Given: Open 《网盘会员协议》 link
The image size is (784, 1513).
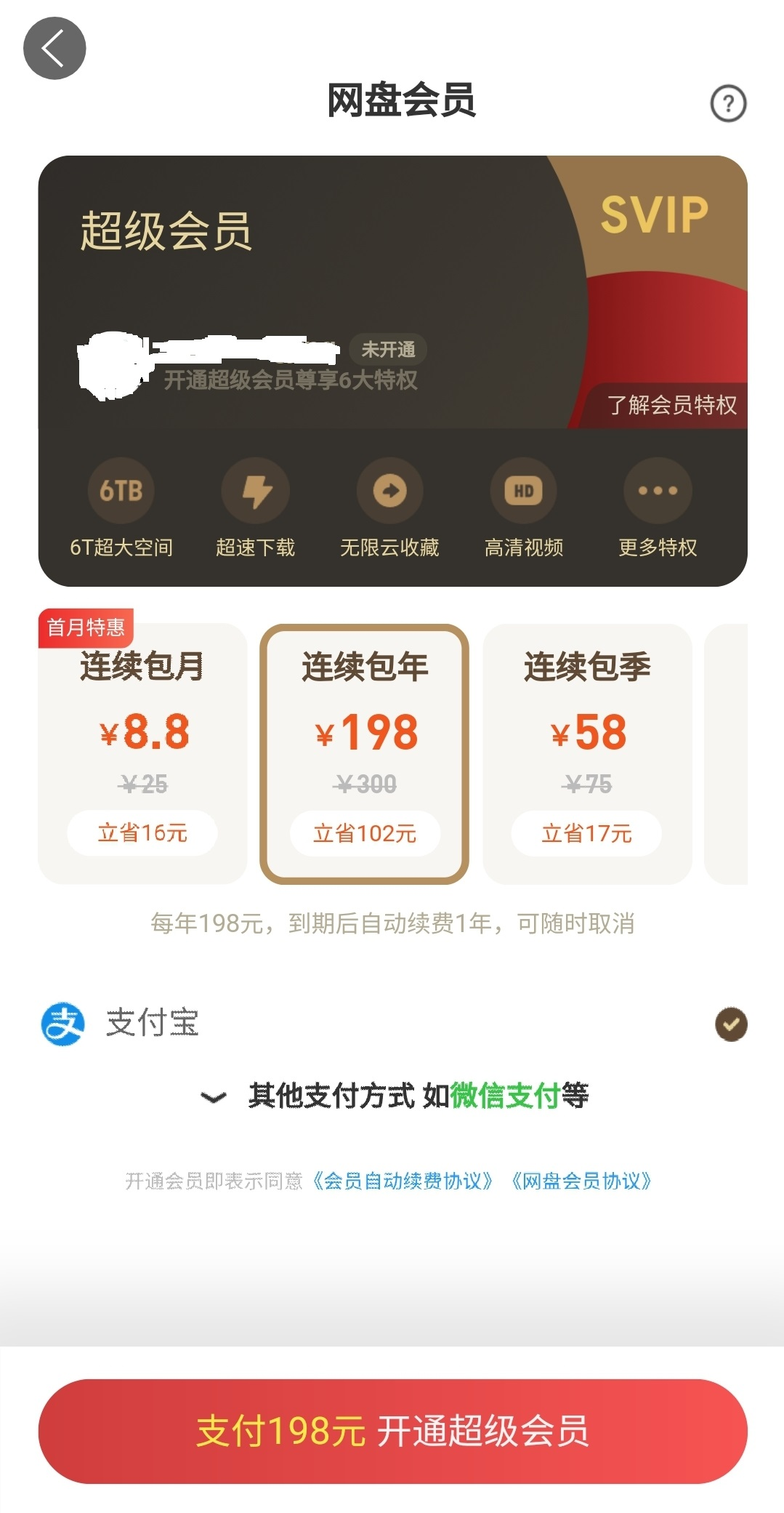Looking at the screenshot, I should pyautogui.click(x=581, y=1181).
